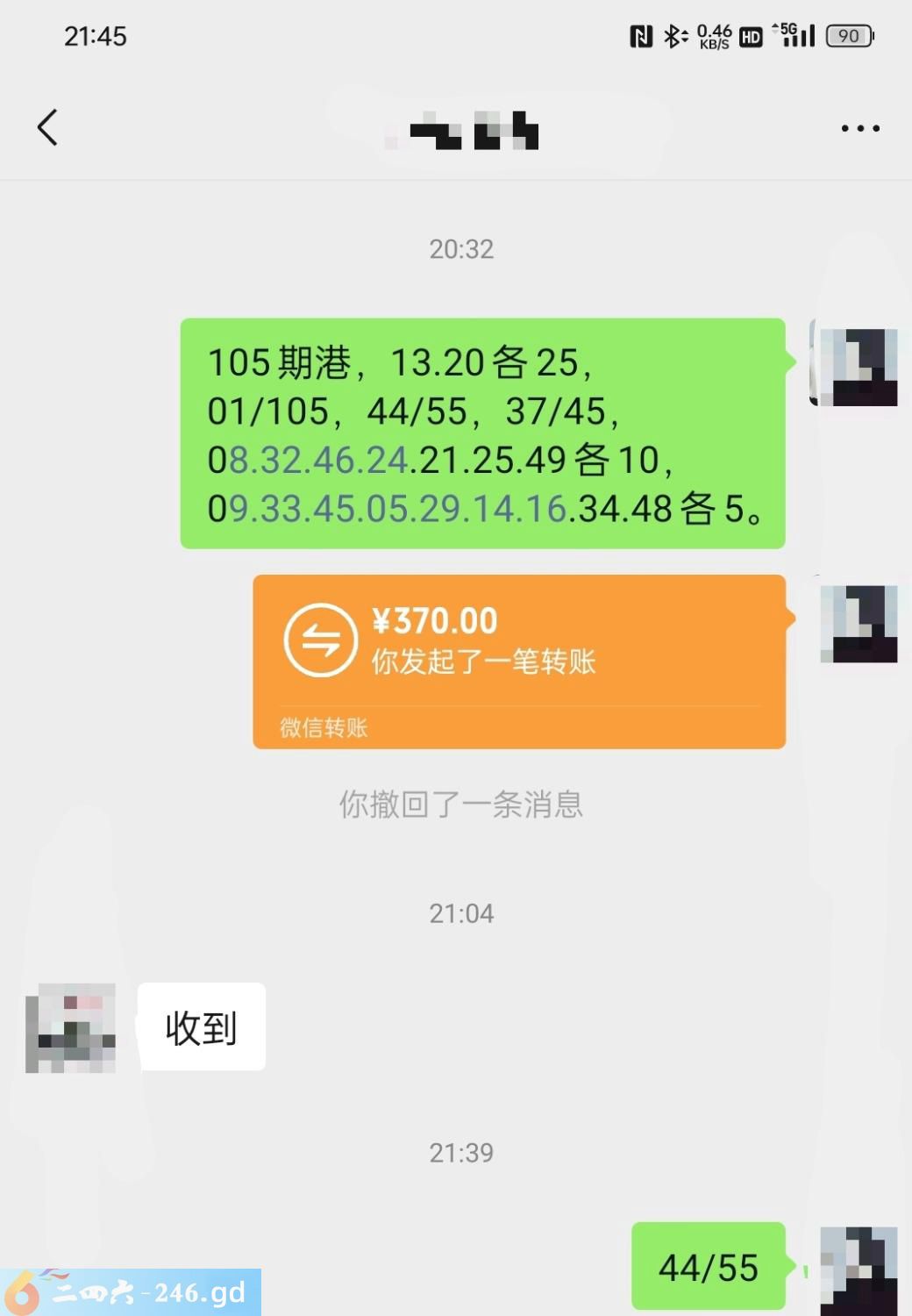Go back to the chat list
The width and height of the screenshot is (912, 1316).
[48, 128]
